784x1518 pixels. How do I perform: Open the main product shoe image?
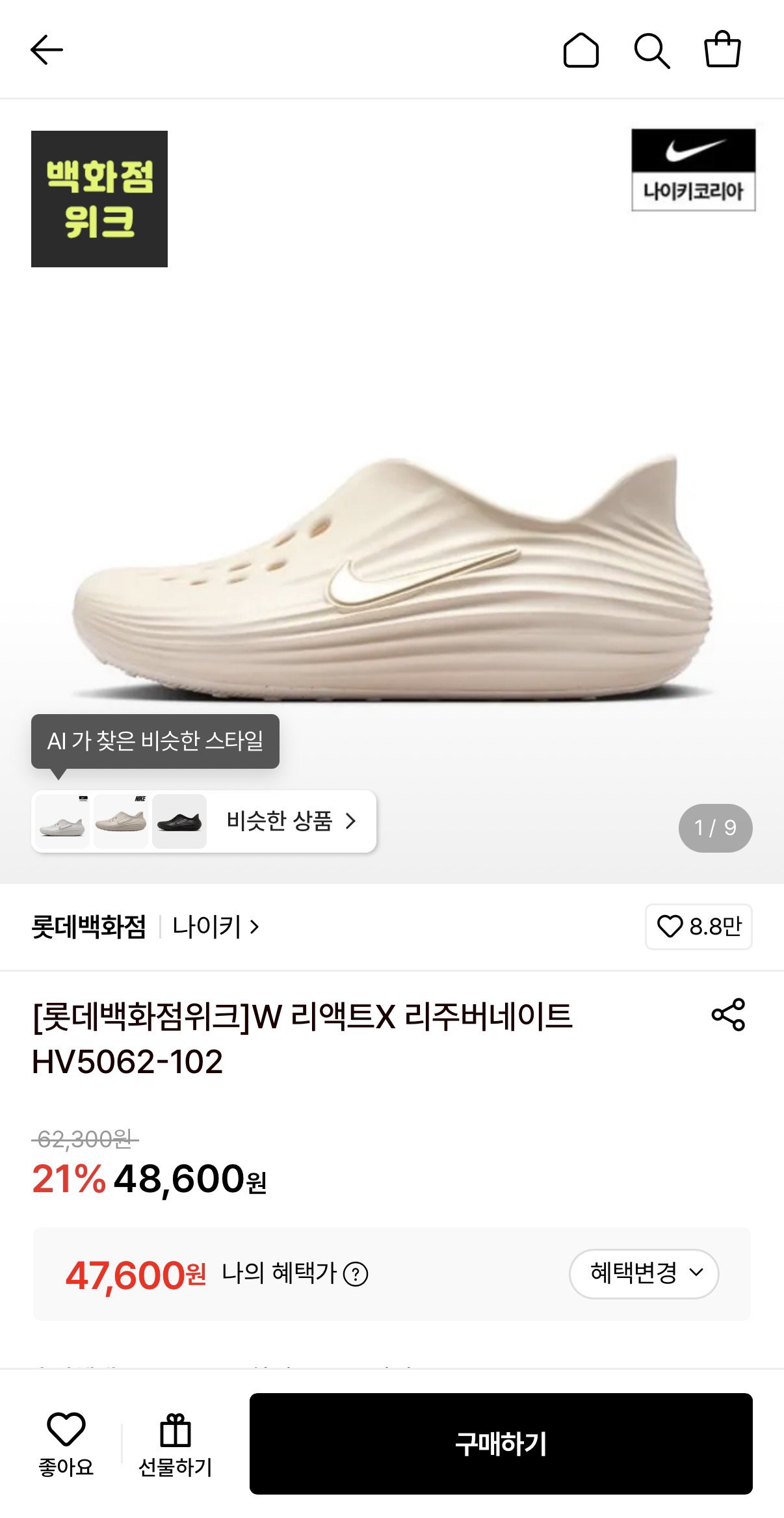click(392, 579)
